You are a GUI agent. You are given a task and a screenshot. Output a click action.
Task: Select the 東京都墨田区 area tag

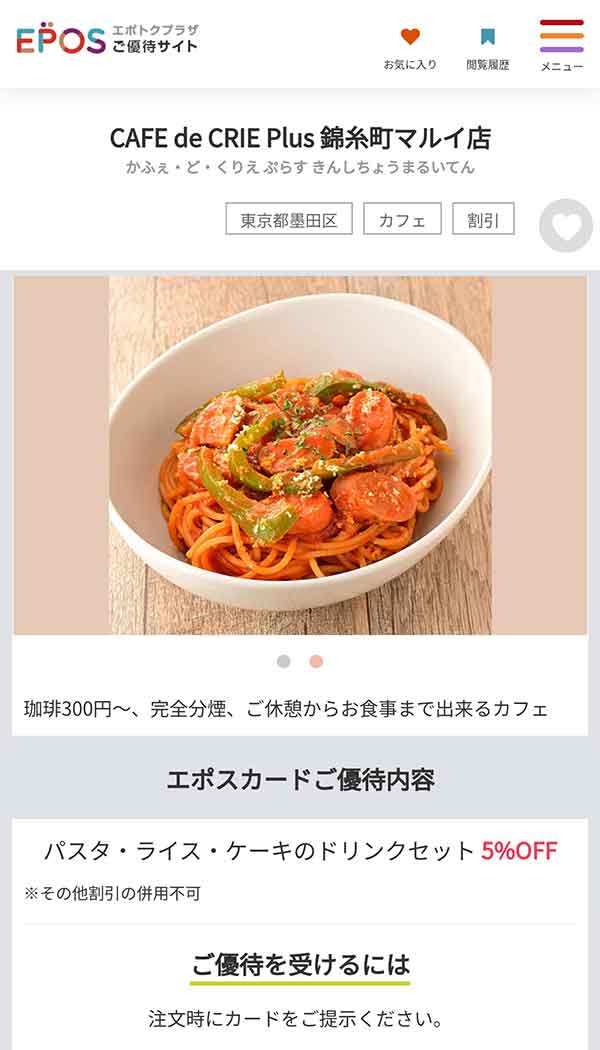[289, 219]
